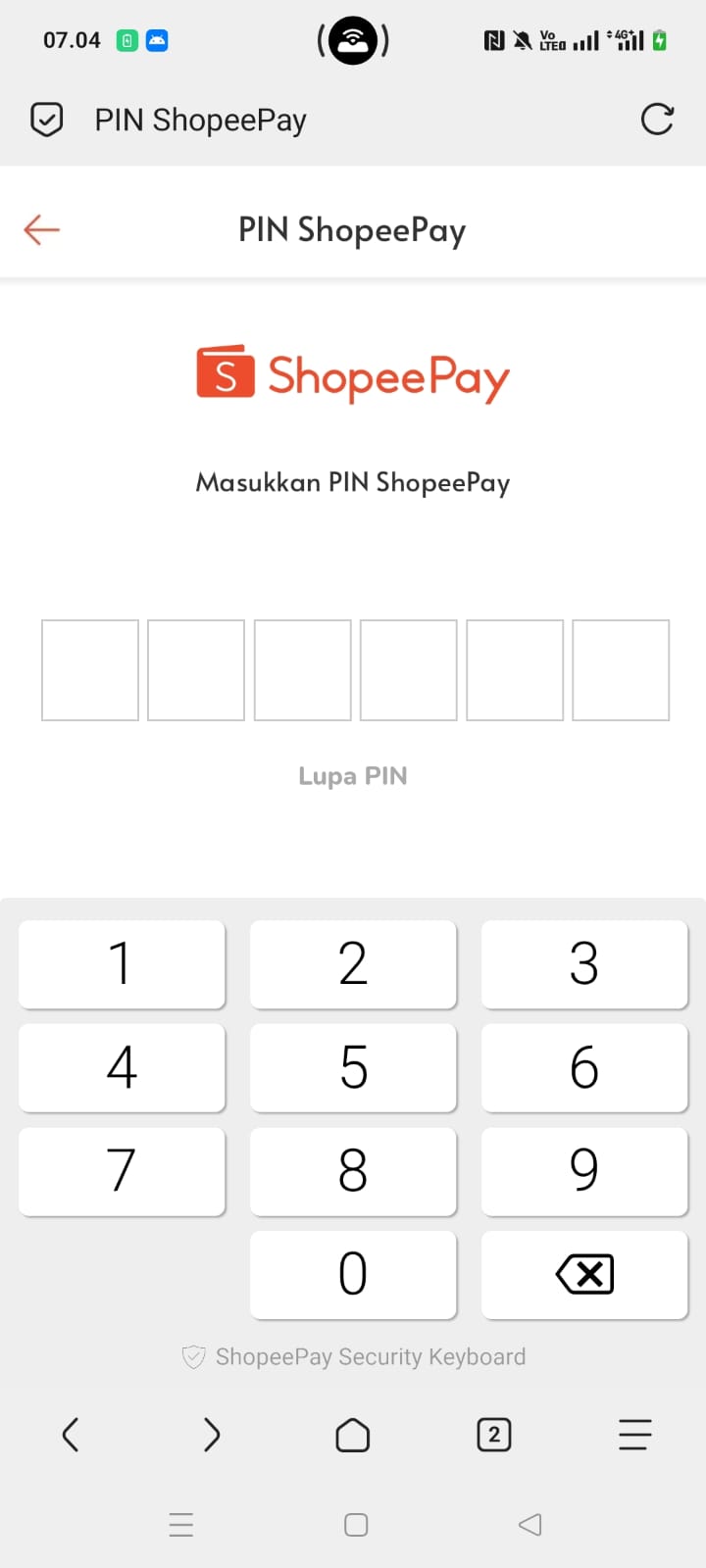Viewport: 706px width, 1568px height.
Task: Tap the Lupa PIN link
Action: click(x=353, y=775)
